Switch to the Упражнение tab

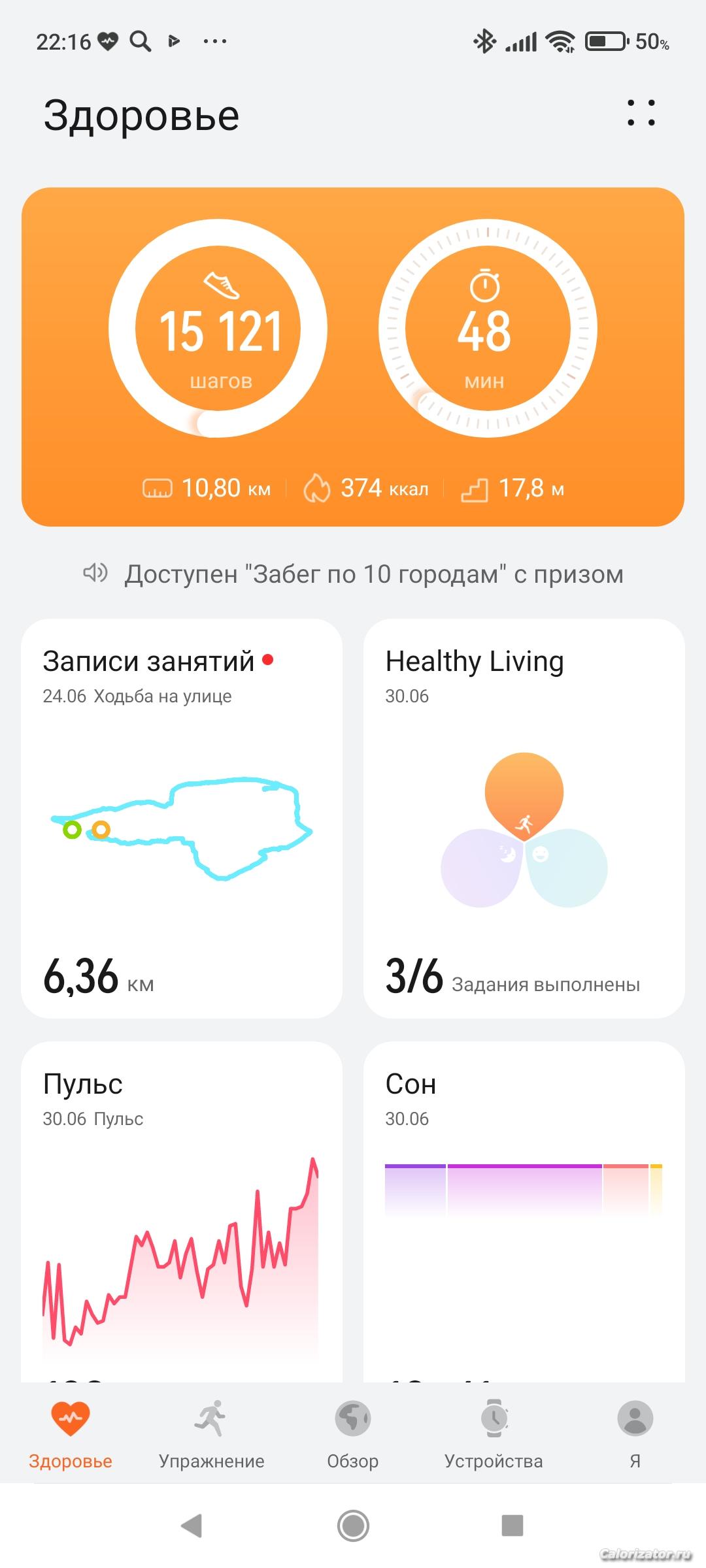point(212,1435)
